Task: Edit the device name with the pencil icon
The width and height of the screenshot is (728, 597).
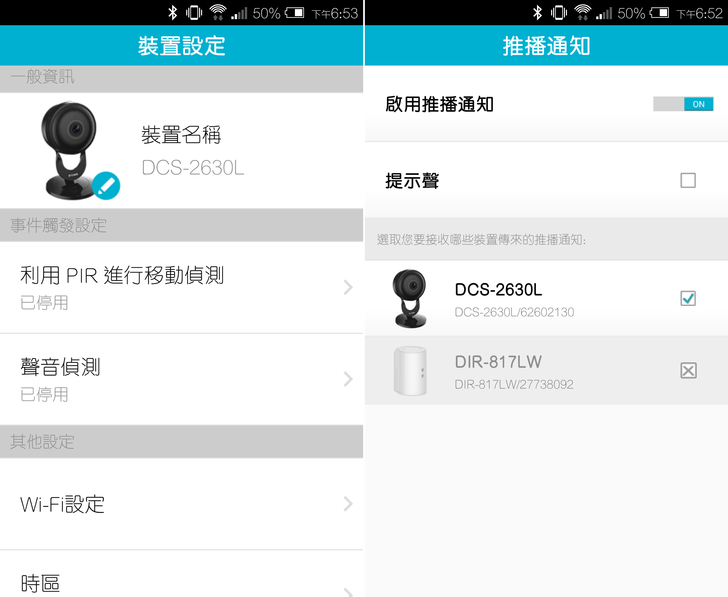Action: pyautogui.click(x=106, y=186)
